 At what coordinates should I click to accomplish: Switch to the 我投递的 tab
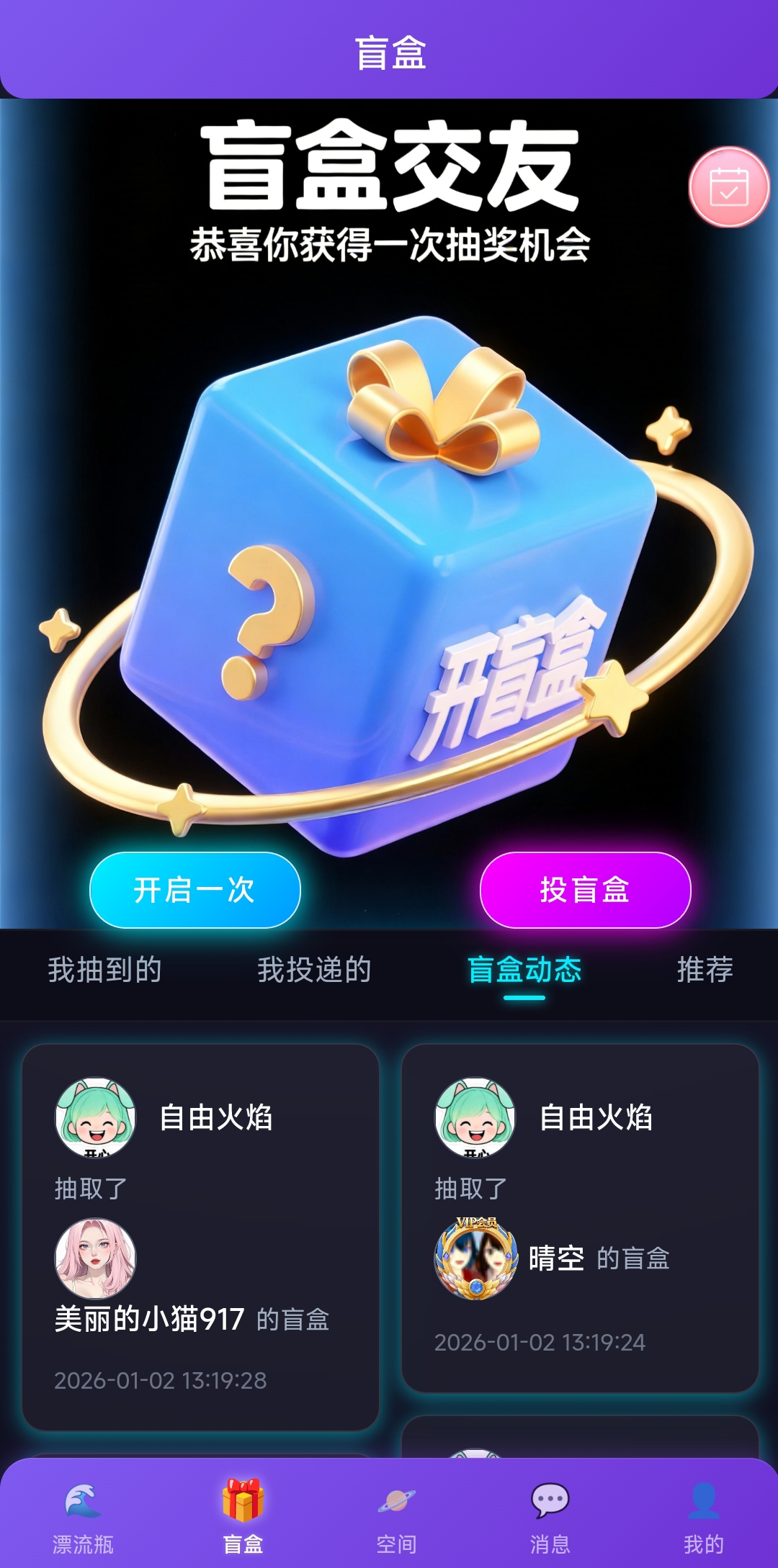pos(314,970)
